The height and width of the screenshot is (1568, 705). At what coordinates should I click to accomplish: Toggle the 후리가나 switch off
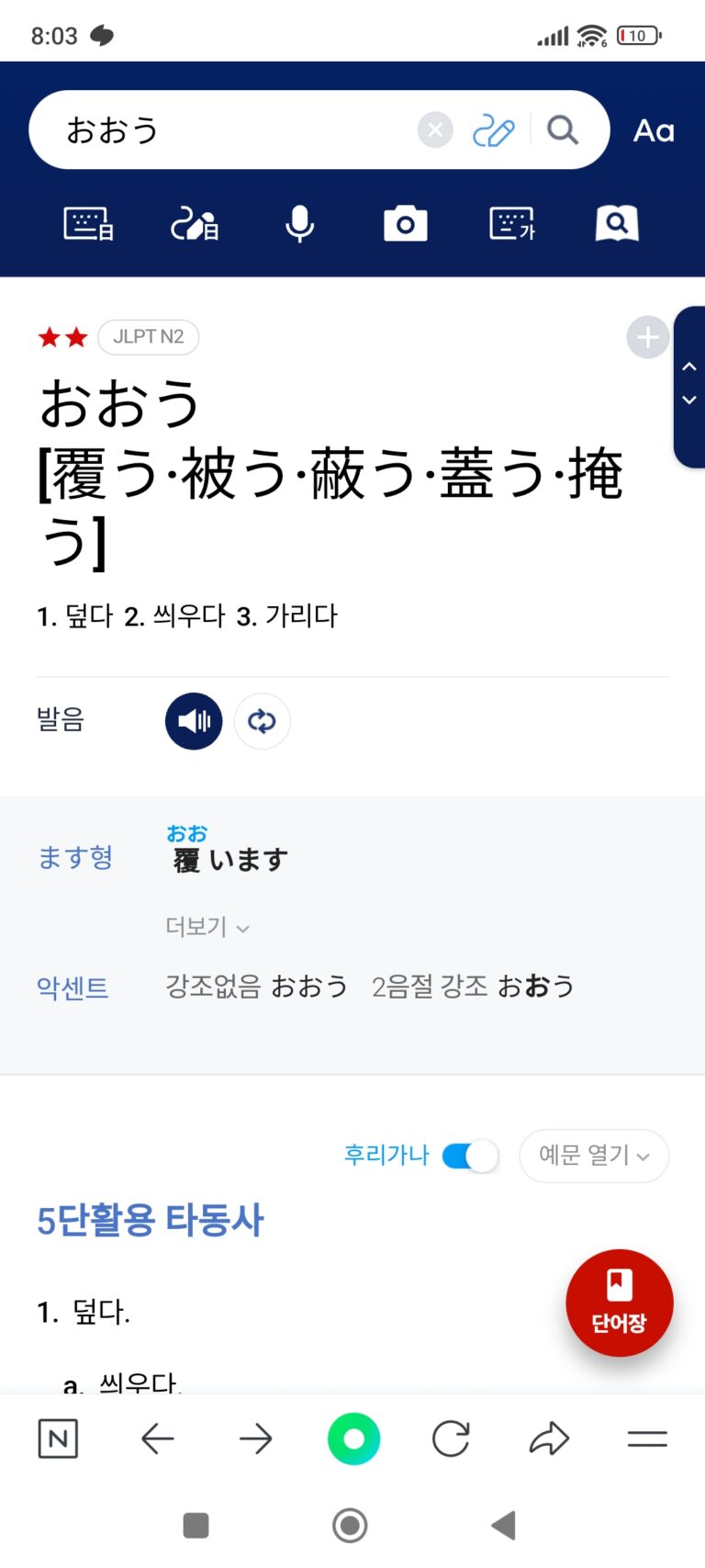[470, 1156]
